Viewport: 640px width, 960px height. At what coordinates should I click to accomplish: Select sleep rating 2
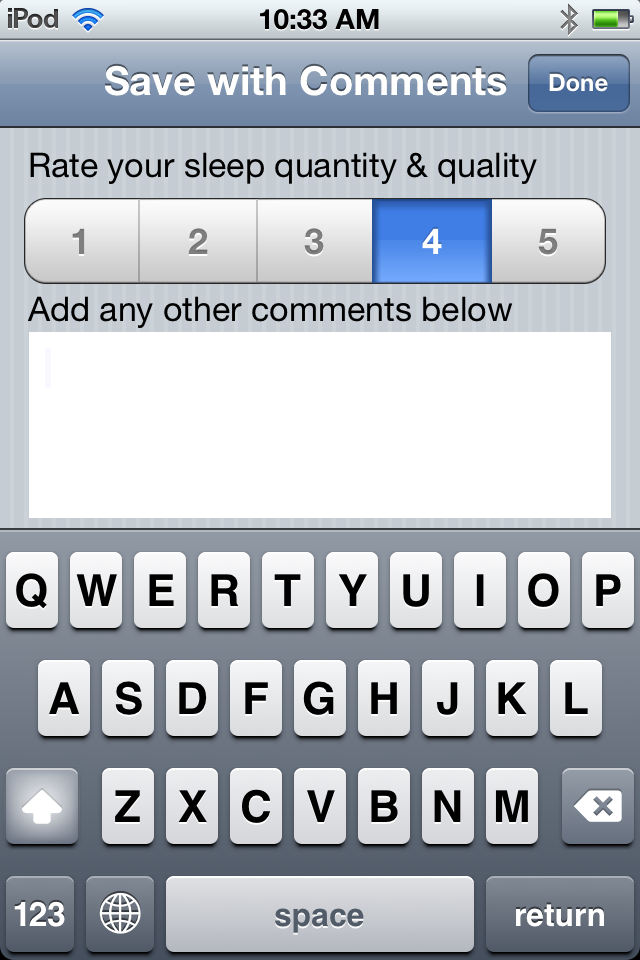pos(198,241)
